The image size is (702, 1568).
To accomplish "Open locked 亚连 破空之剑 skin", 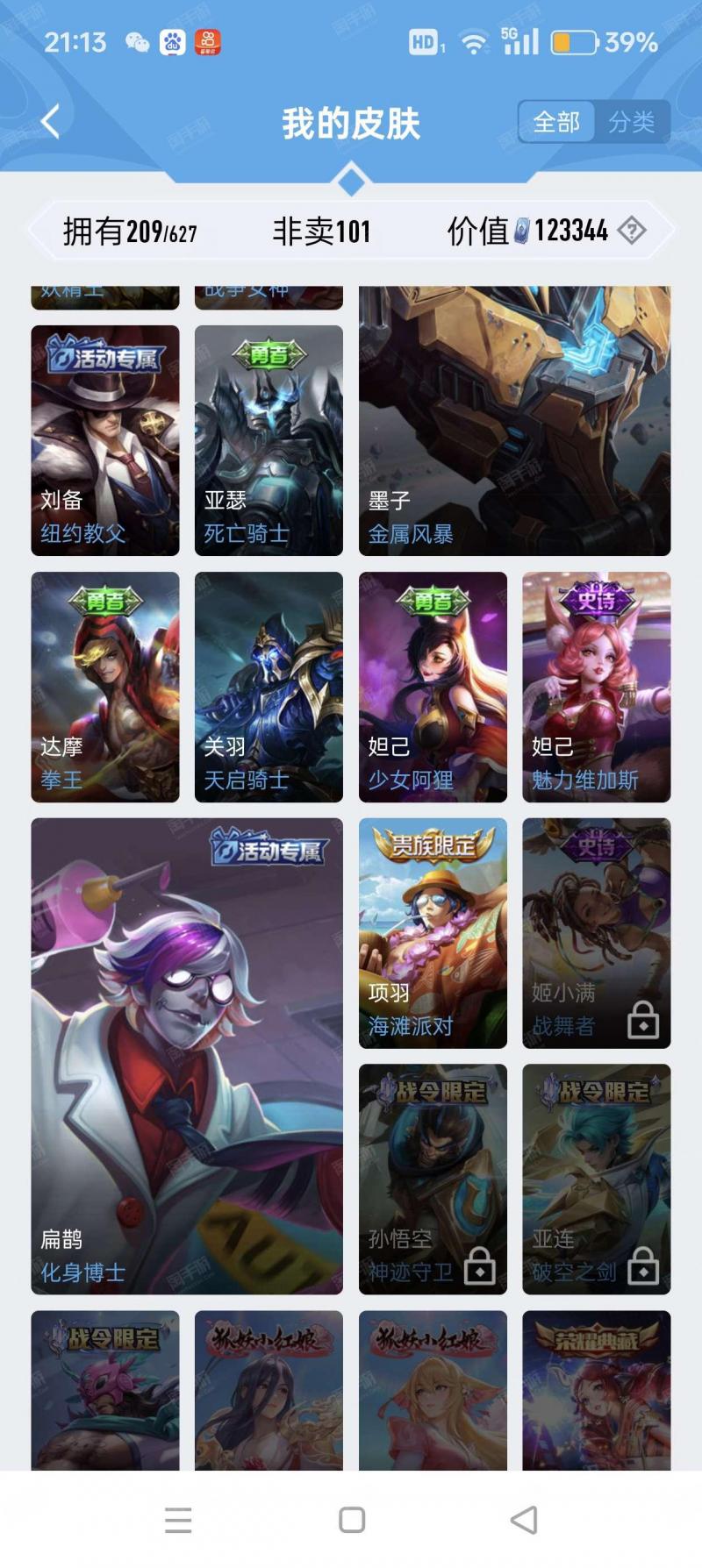I will (597, 1179).
